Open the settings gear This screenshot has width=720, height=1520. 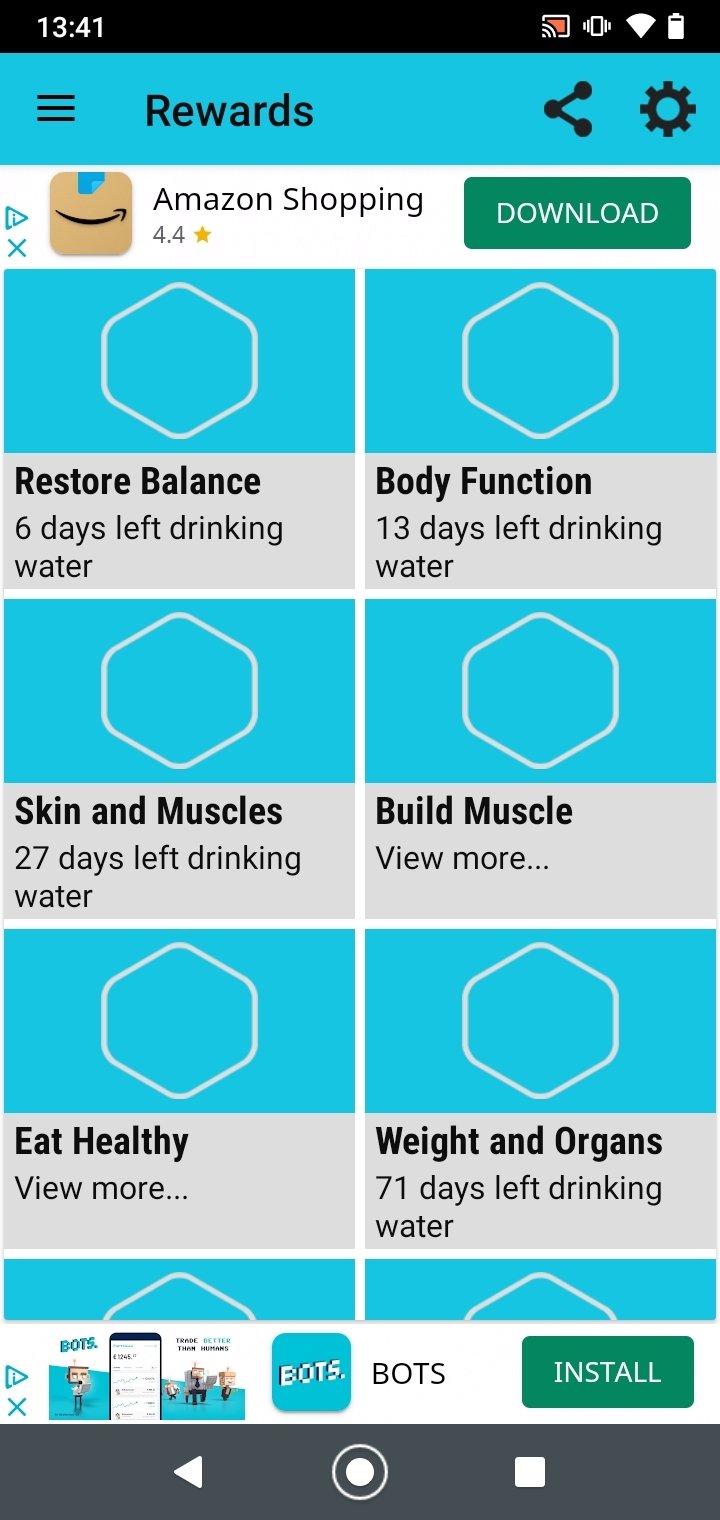click(667, 109)
